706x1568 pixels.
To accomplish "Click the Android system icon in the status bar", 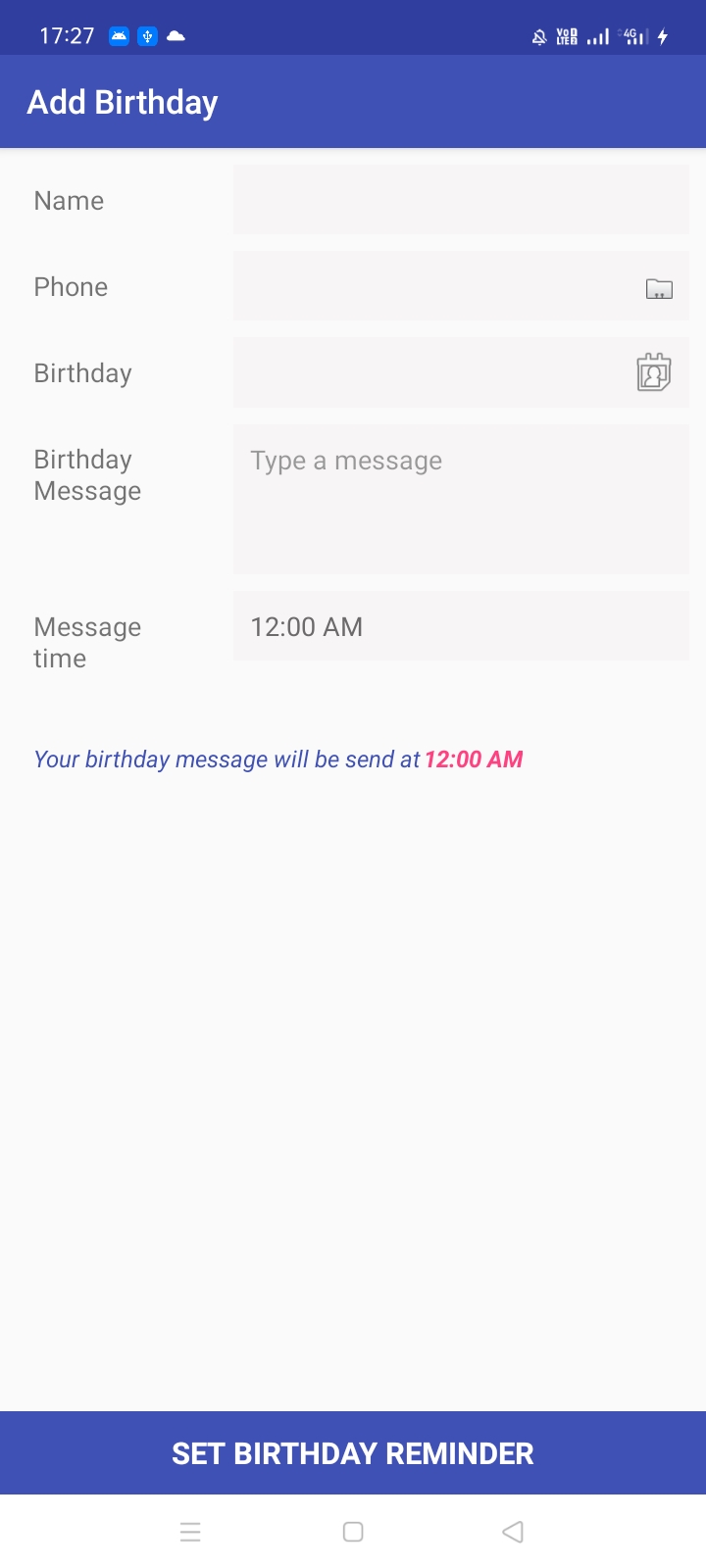I will 118,36.
